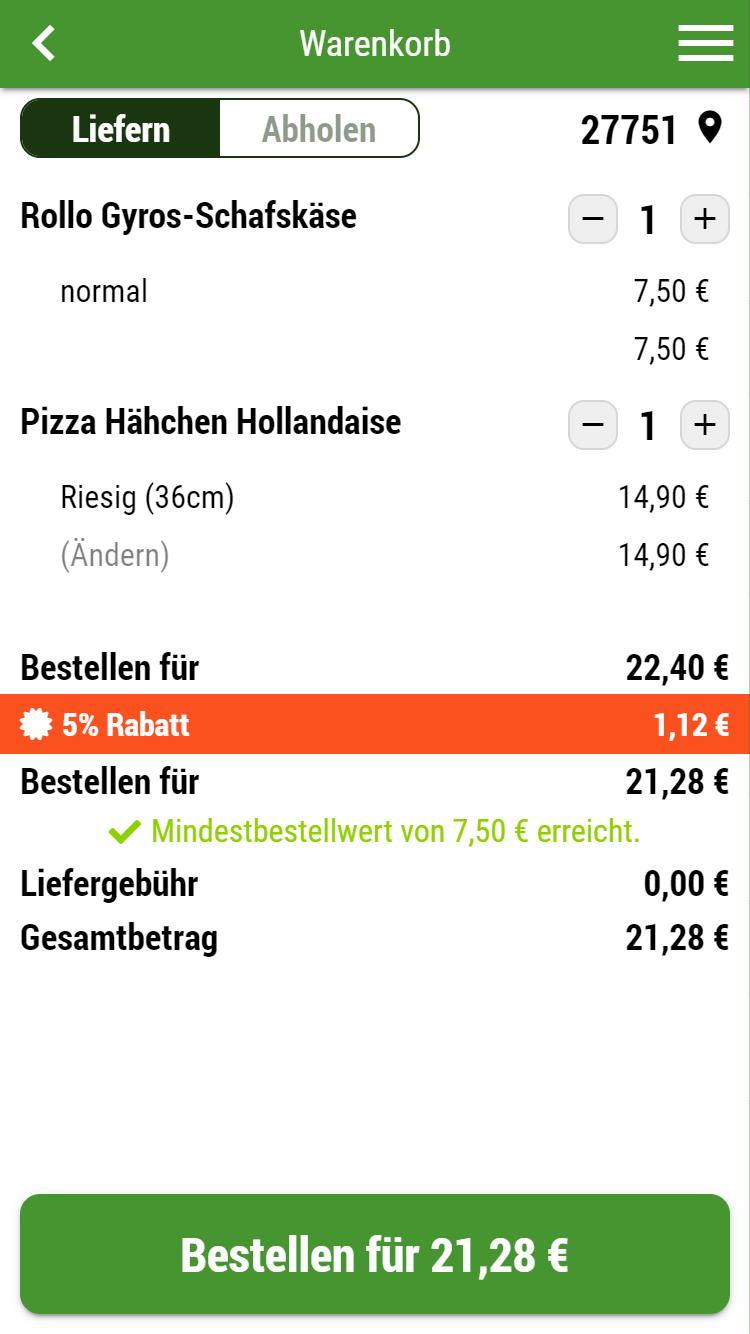Tap Ändern to edit the pizza
The width and height of the screenshot is (750, 1334).
click(115, 555)
